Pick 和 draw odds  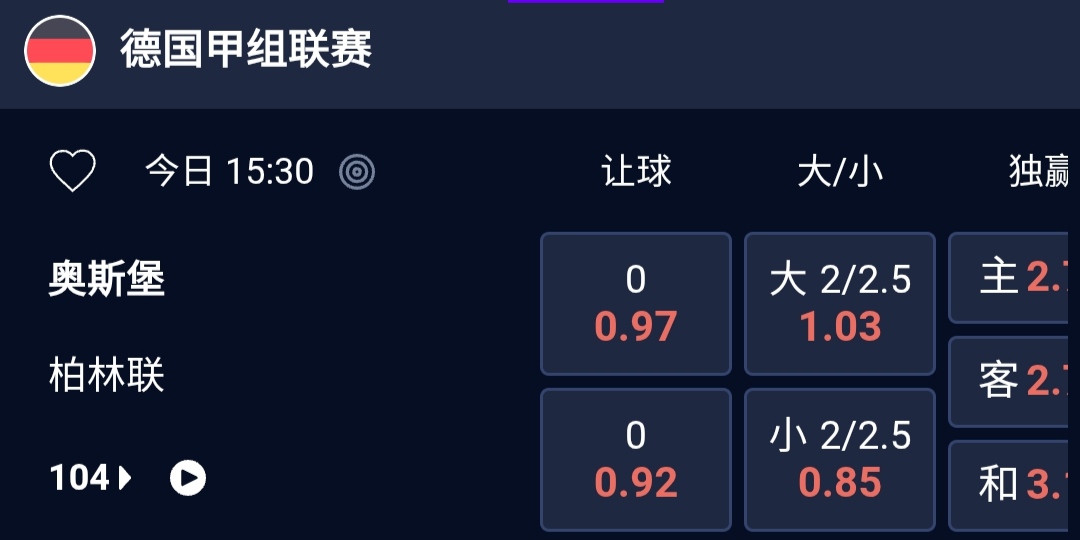point(1013,485)
